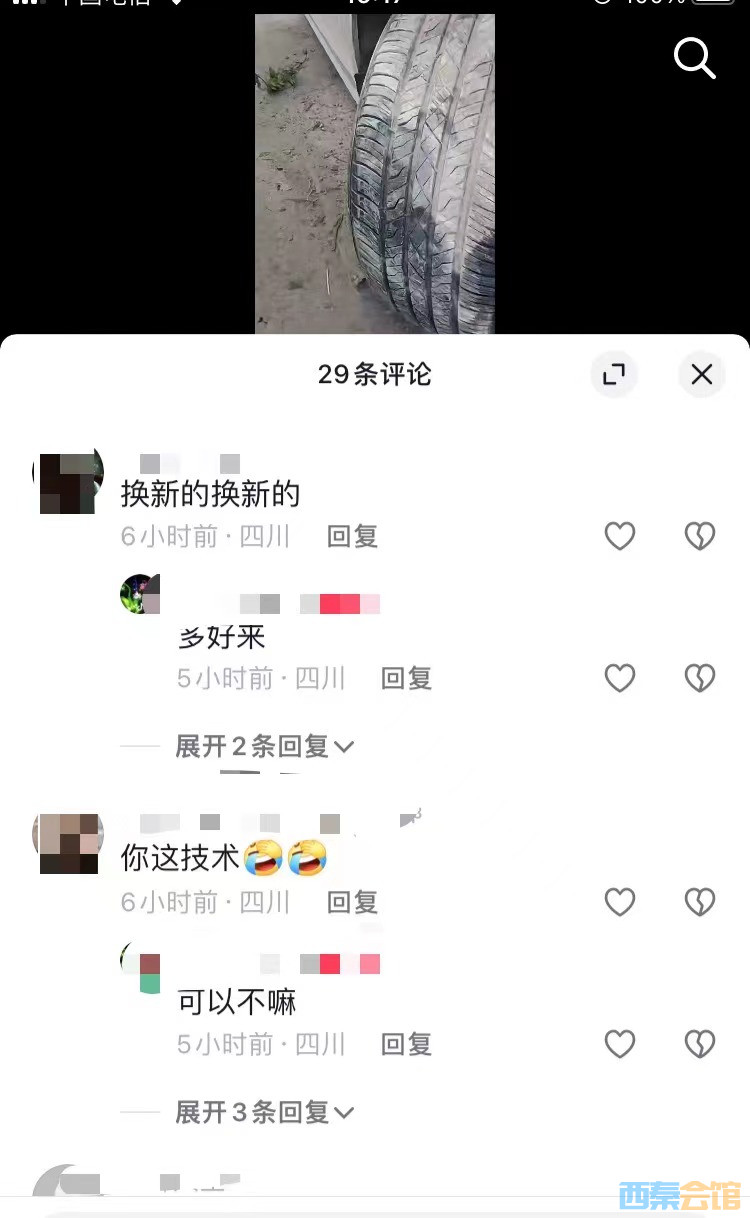This screenshot has width=750, height=1218.
Task: Tap the tire video to resume viewing
Action: click(375, 175)
